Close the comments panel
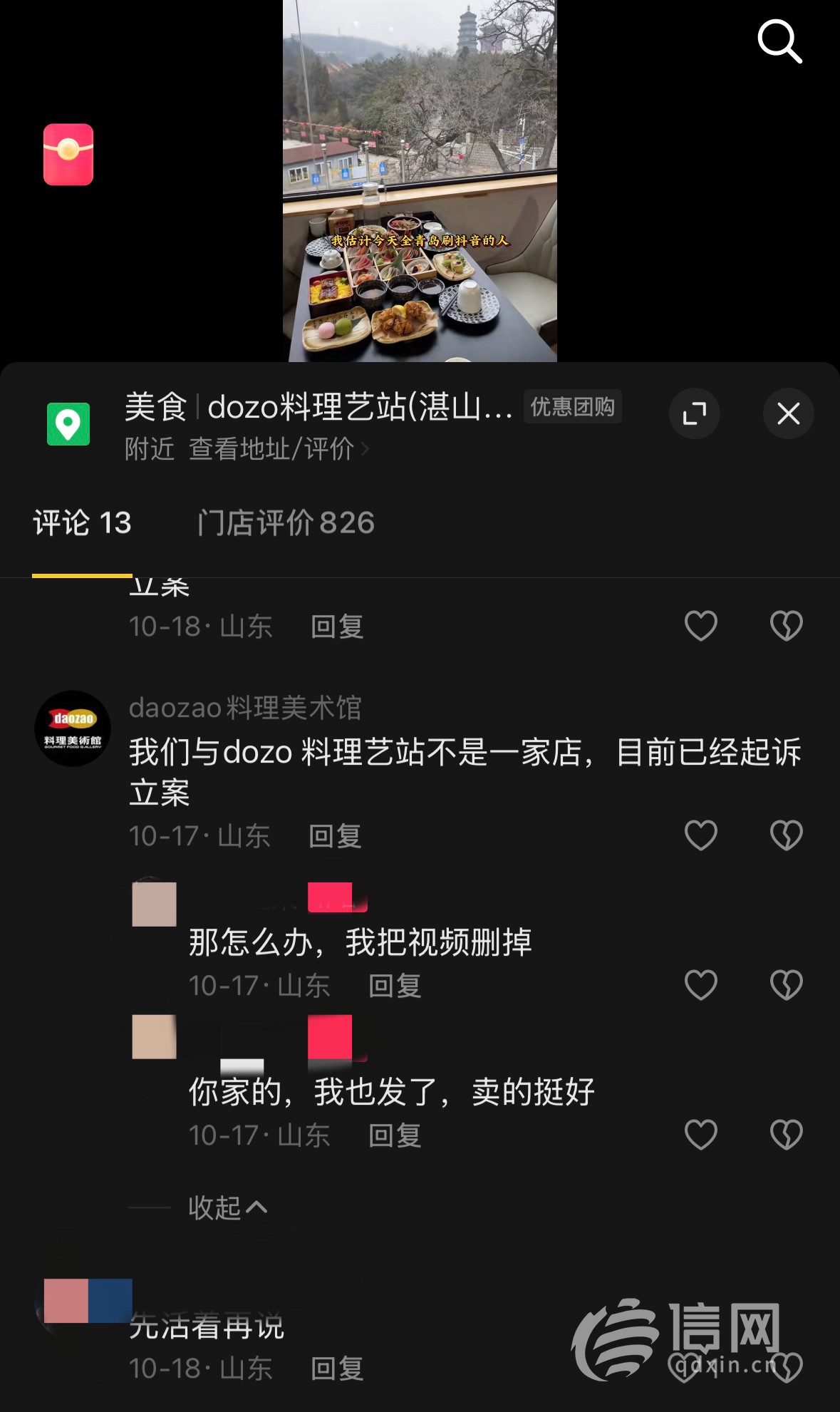The height and width of the screenshot is (1412, 840). pyautogui.click(x=788, y=413)
